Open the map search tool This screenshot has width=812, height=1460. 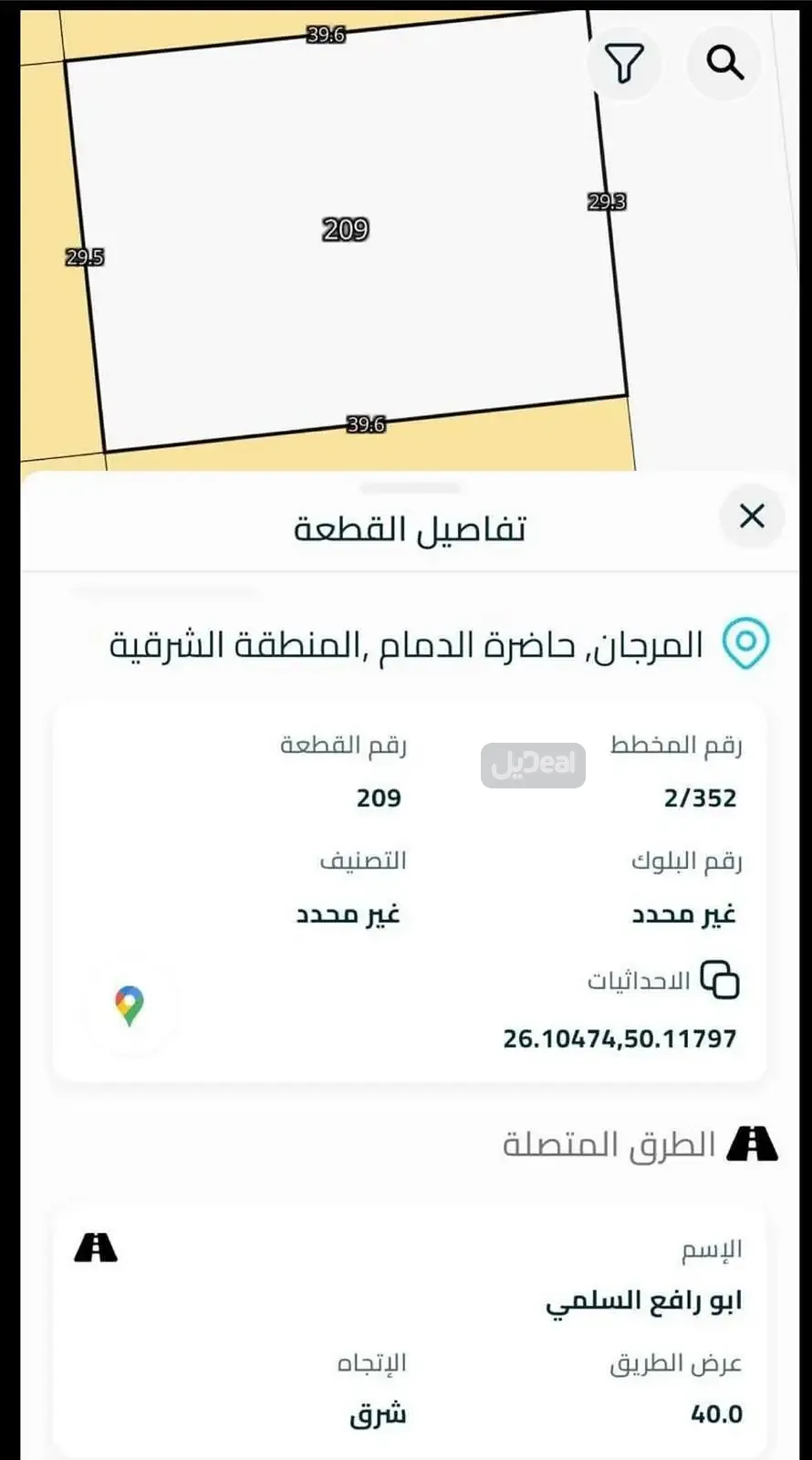(x=724, y=63)
